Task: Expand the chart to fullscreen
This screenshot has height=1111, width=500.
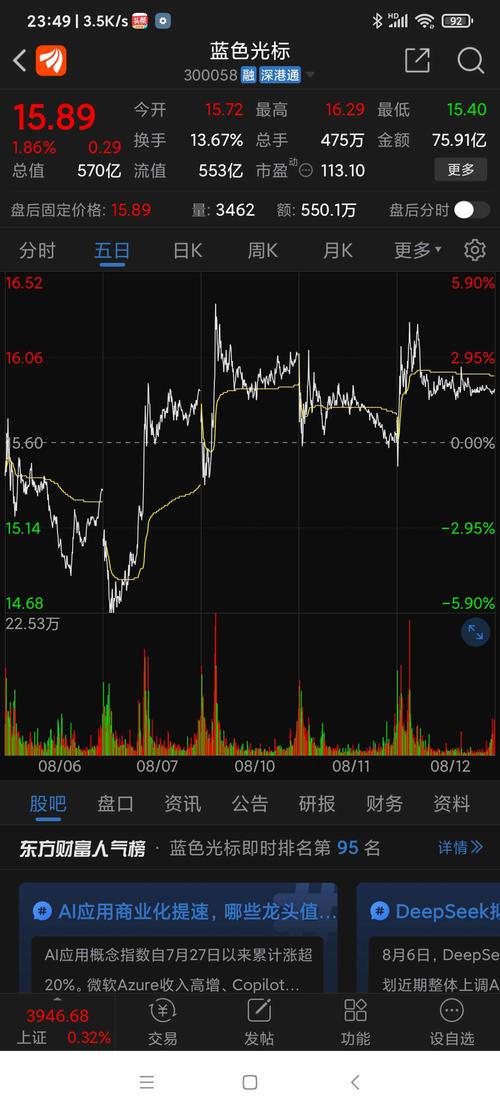Action: [475, 632]
